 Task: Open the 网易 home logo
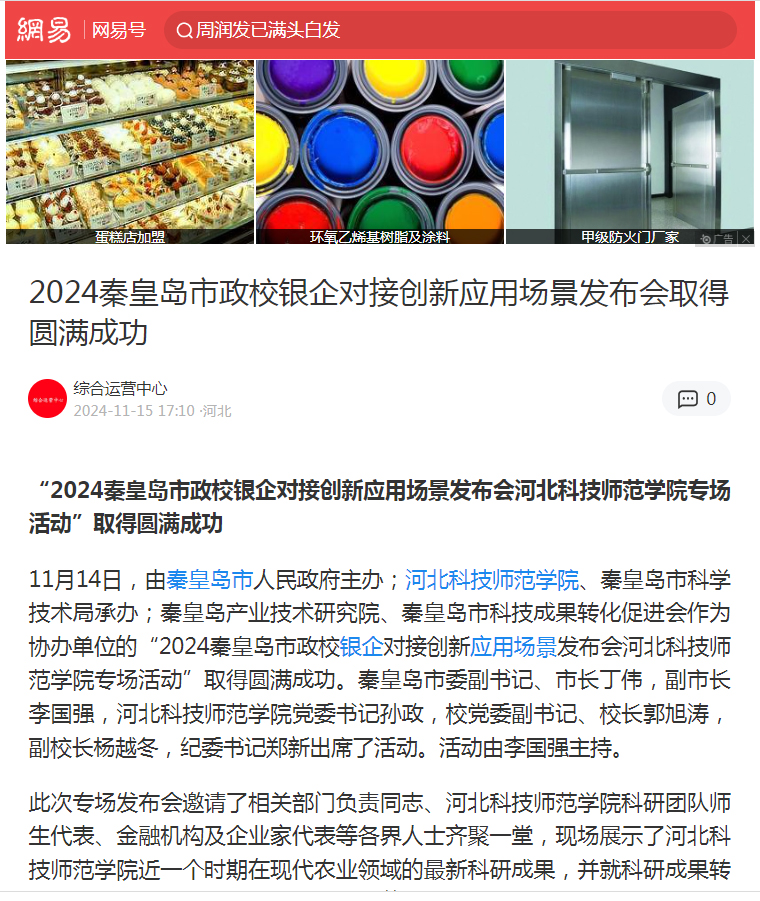coord(44,30)
